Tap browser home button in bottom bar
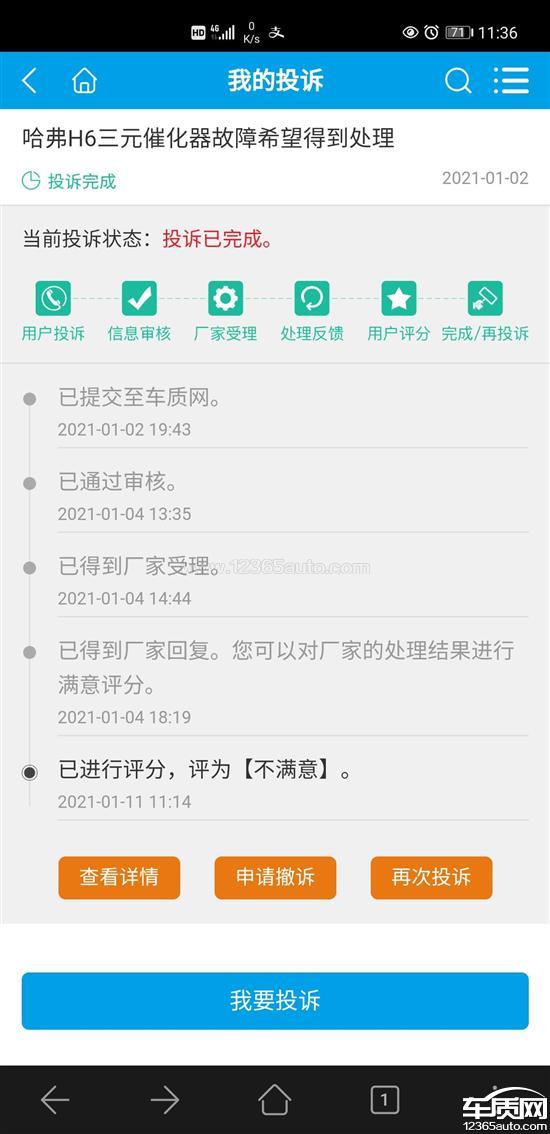Viewport: 550px width, 1134px height. click(x=275, y=1100)
